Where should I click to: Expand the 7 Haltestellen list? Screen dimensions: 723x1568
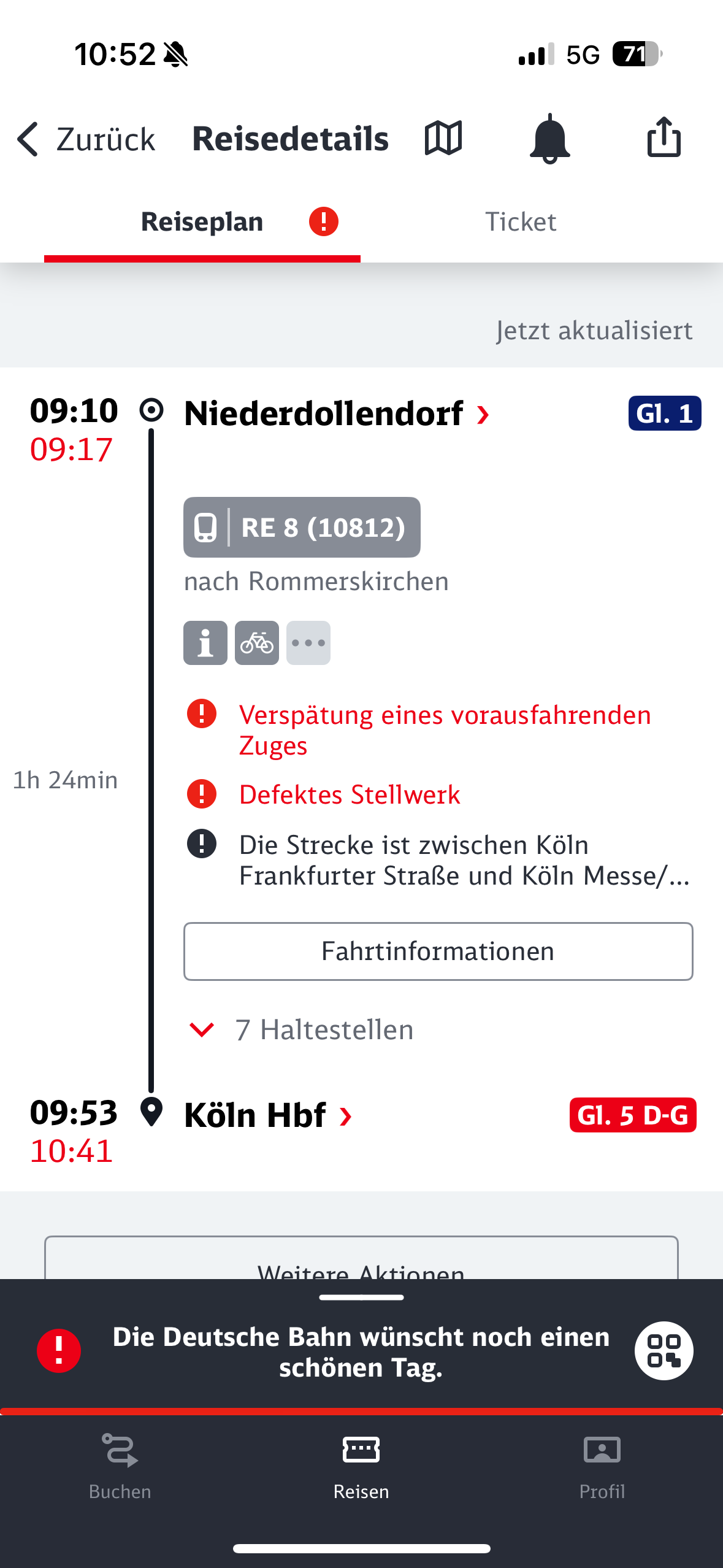point(301,1029)
